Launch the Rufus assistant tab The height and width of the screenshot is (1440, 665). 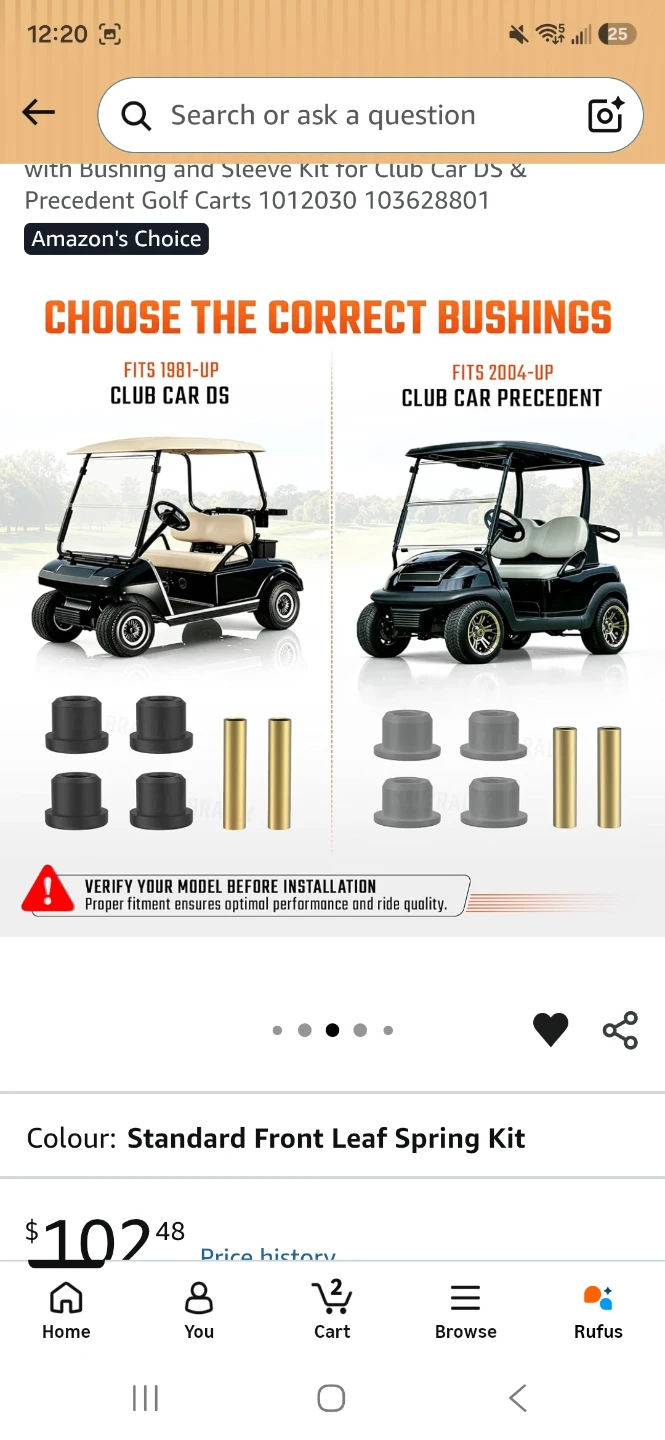click(598, 1311)
